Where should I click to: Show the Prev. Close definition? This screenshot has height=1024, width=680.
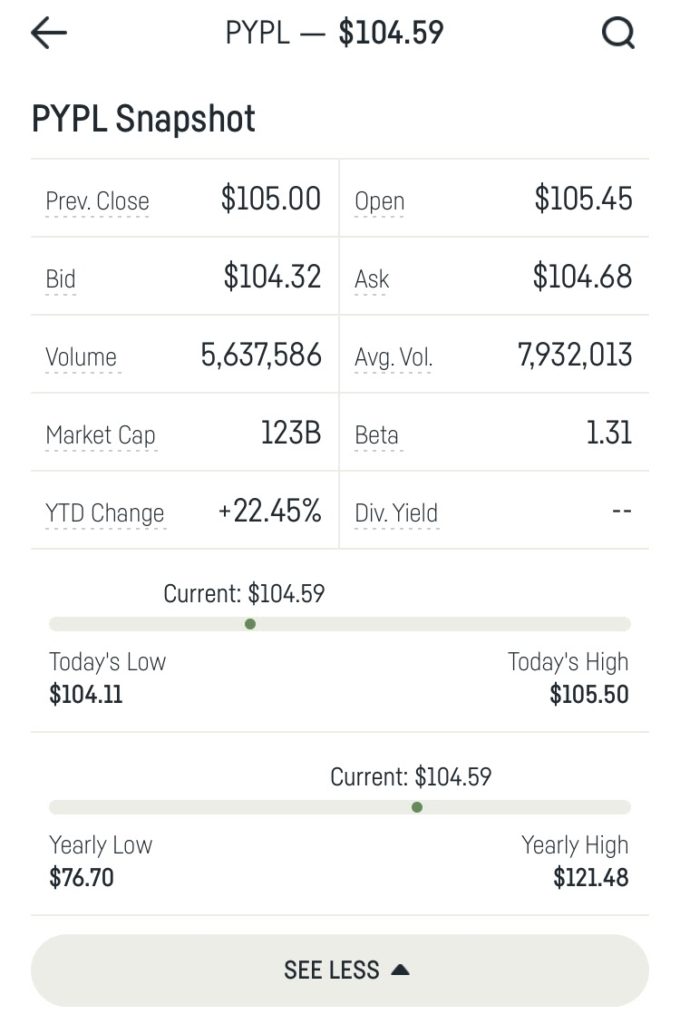click(97, 201)
